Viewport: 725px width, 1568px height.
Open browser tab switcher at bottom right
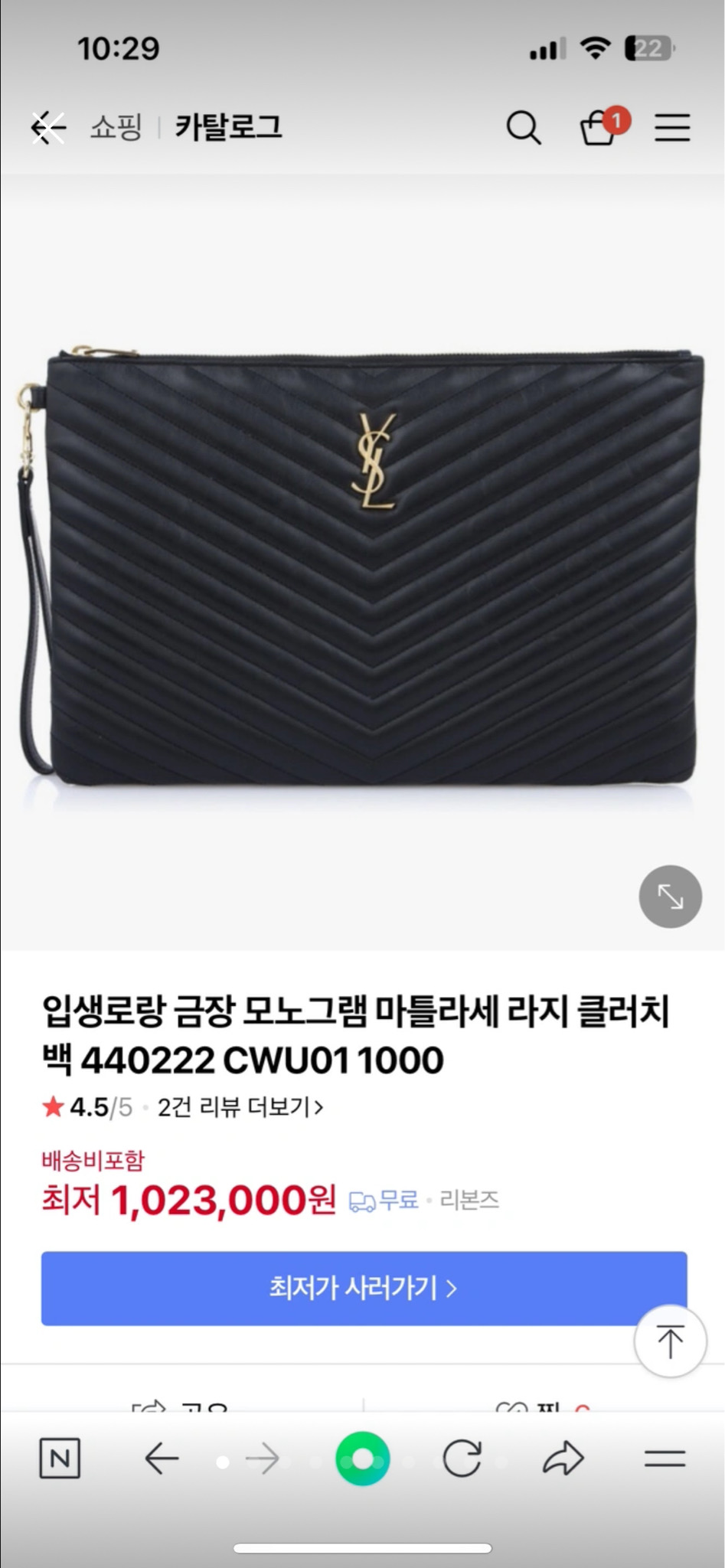pyautogui.click(x=665, y=1459)
